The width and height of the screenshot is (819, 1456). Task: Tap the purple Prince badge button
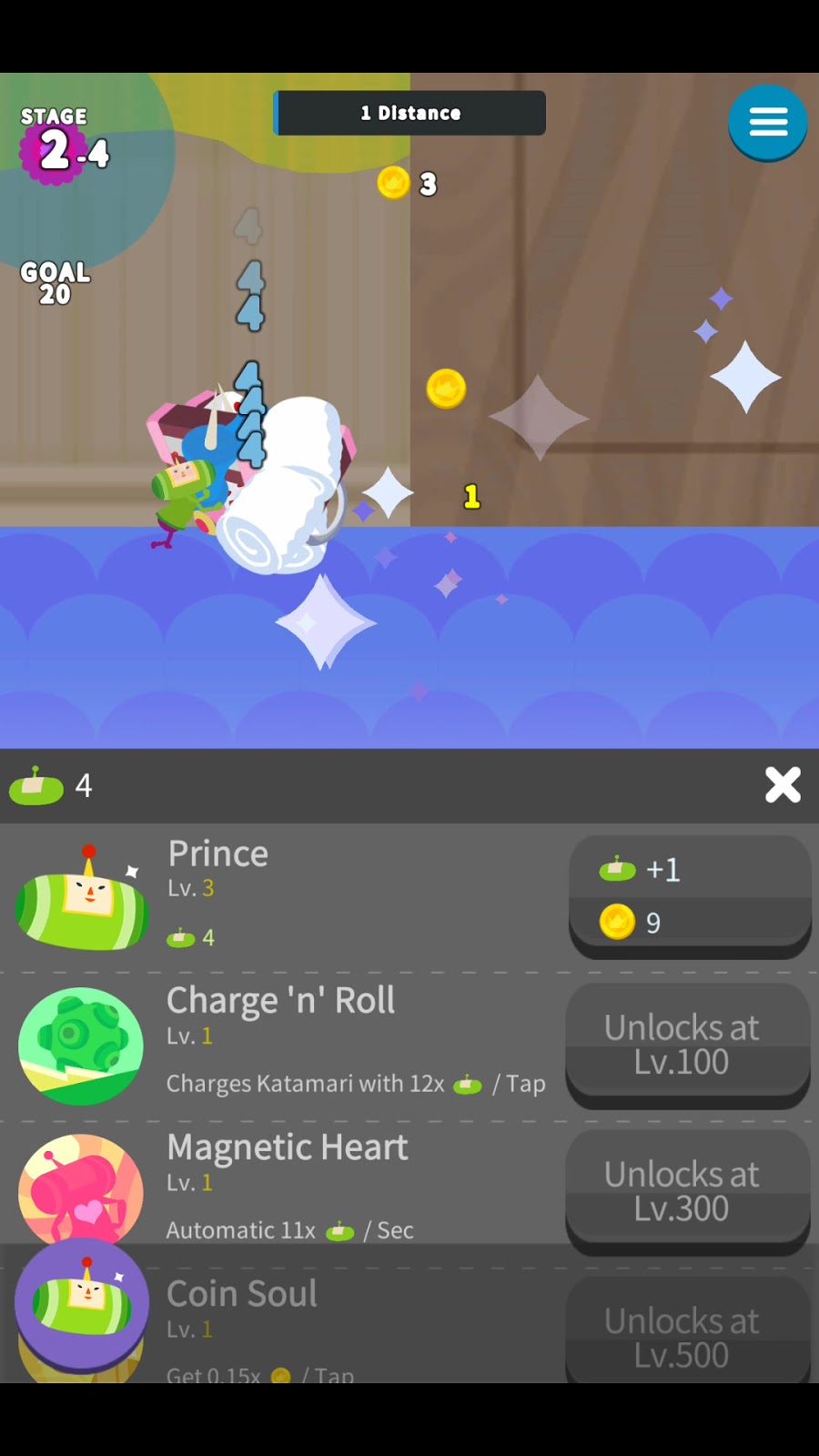pyautogui.click(x=82, y=1304)
